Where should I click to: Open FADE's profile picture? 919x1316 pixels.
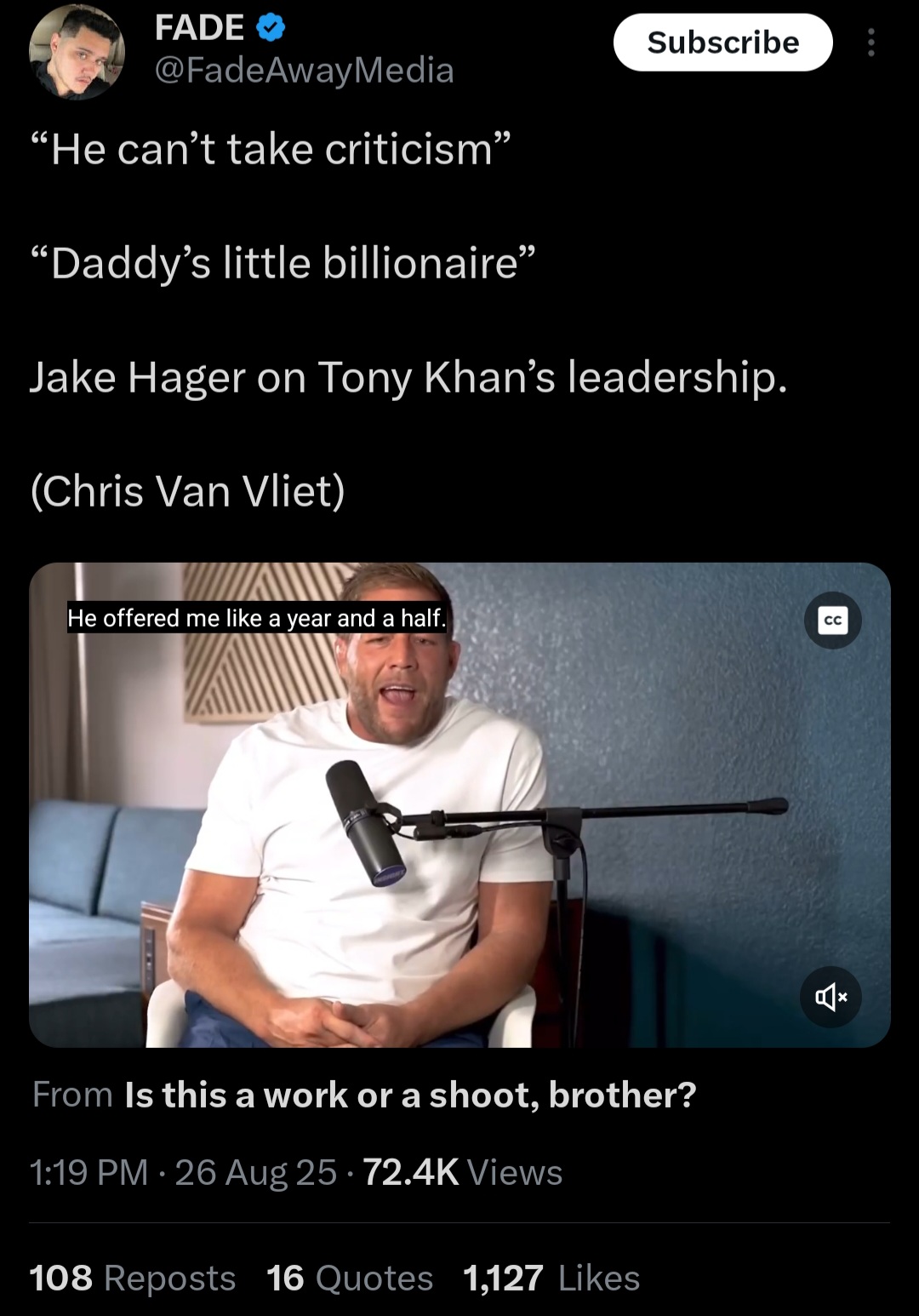point(77,53)
